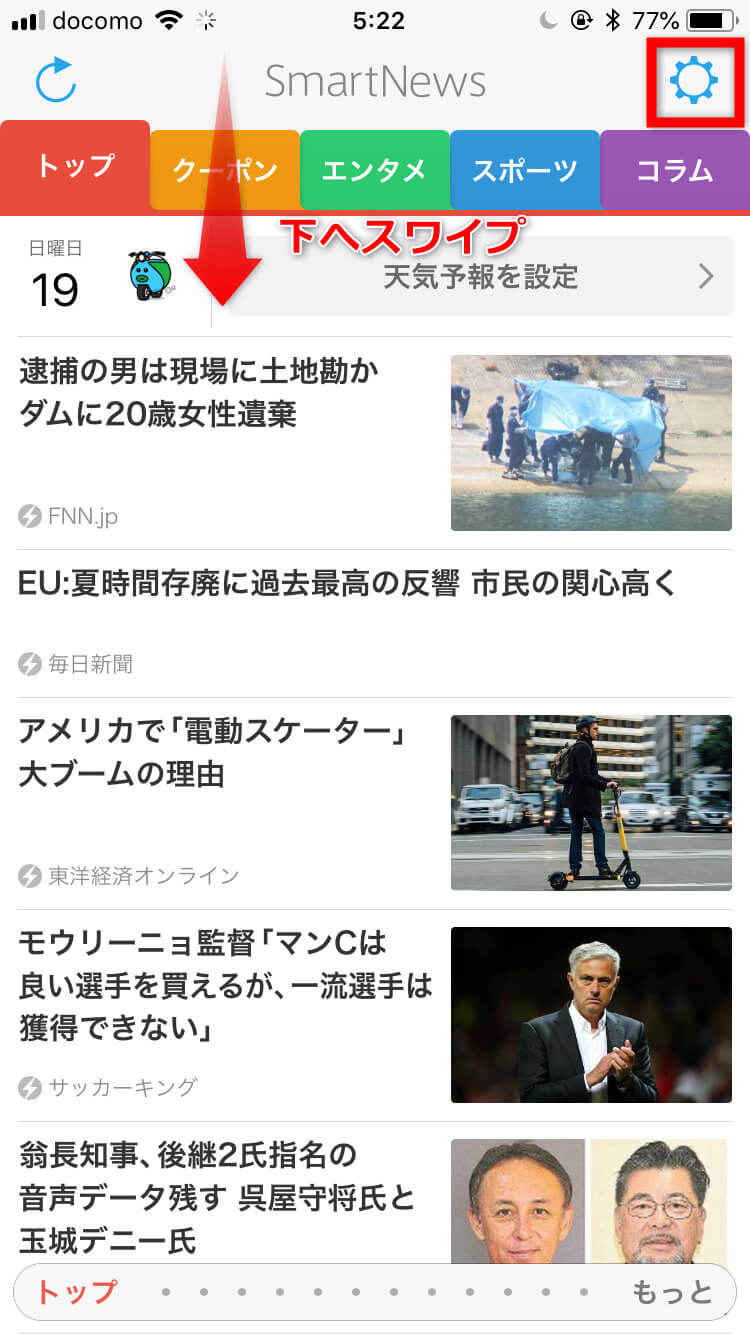Open the スポーツ tab
Viewport: 750px width, 1334px height.
pos(525,170)
